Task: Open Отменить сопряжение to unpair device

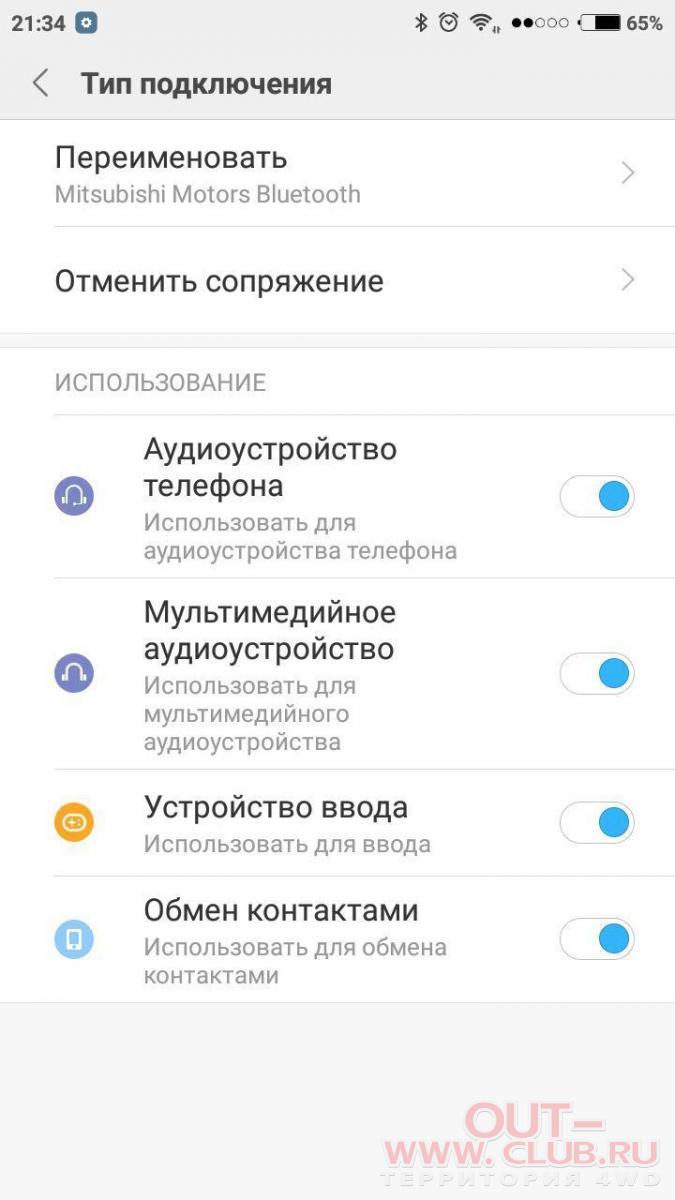Action: click(337, 281)
